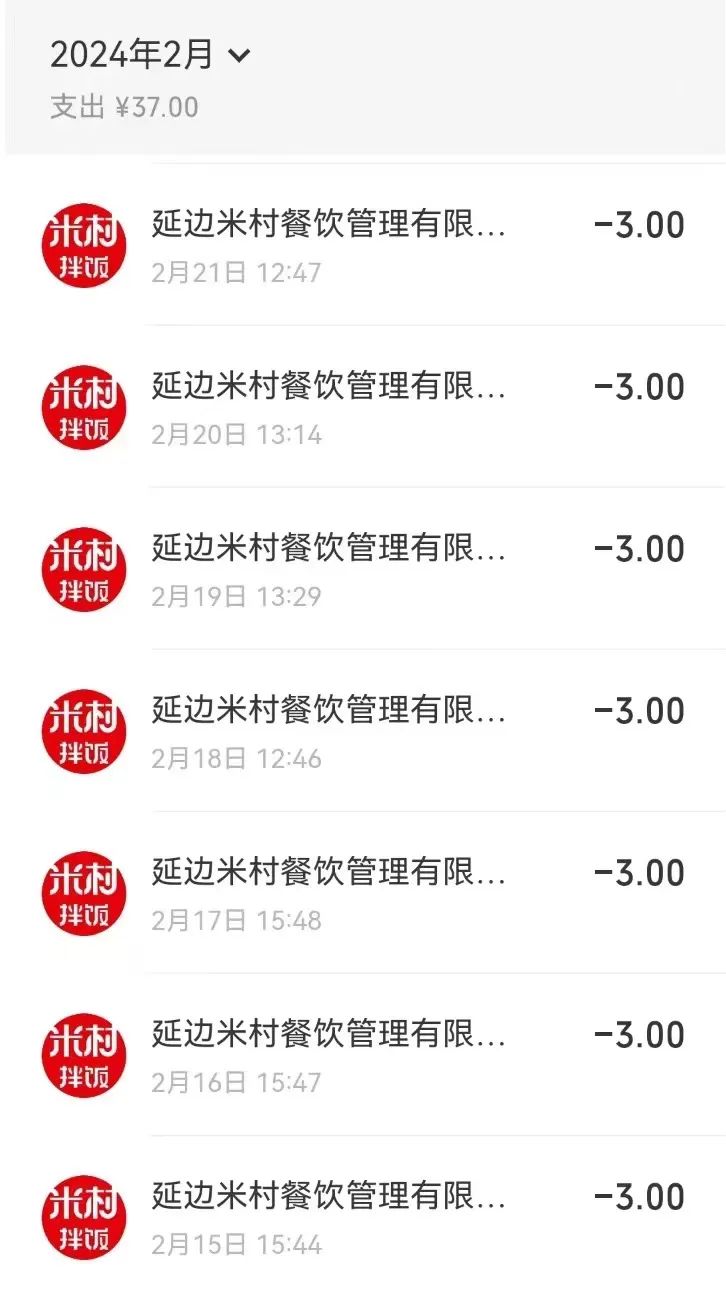Select the 2月18日 12:46 transaction
This screenshot has height=1294, width=726.
[x=365, y=731]
